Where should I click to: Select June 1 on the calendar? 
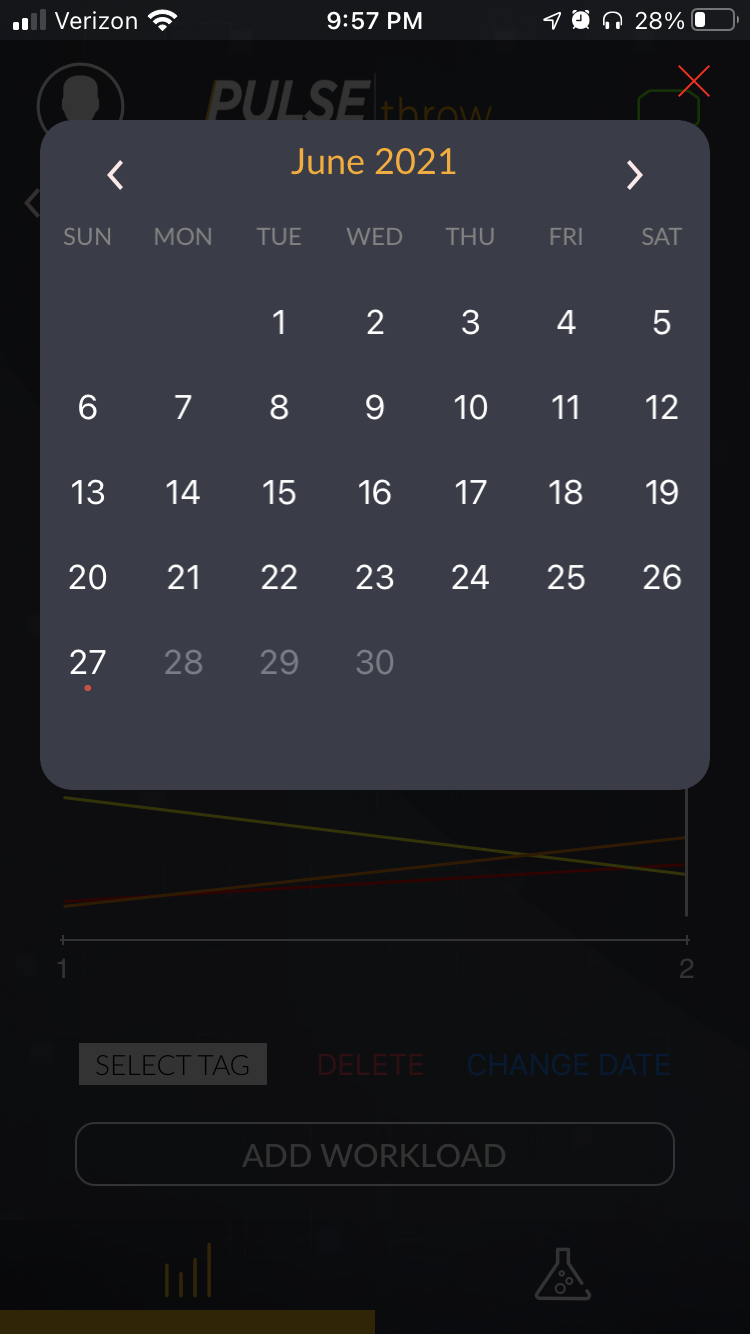[279, 322]
